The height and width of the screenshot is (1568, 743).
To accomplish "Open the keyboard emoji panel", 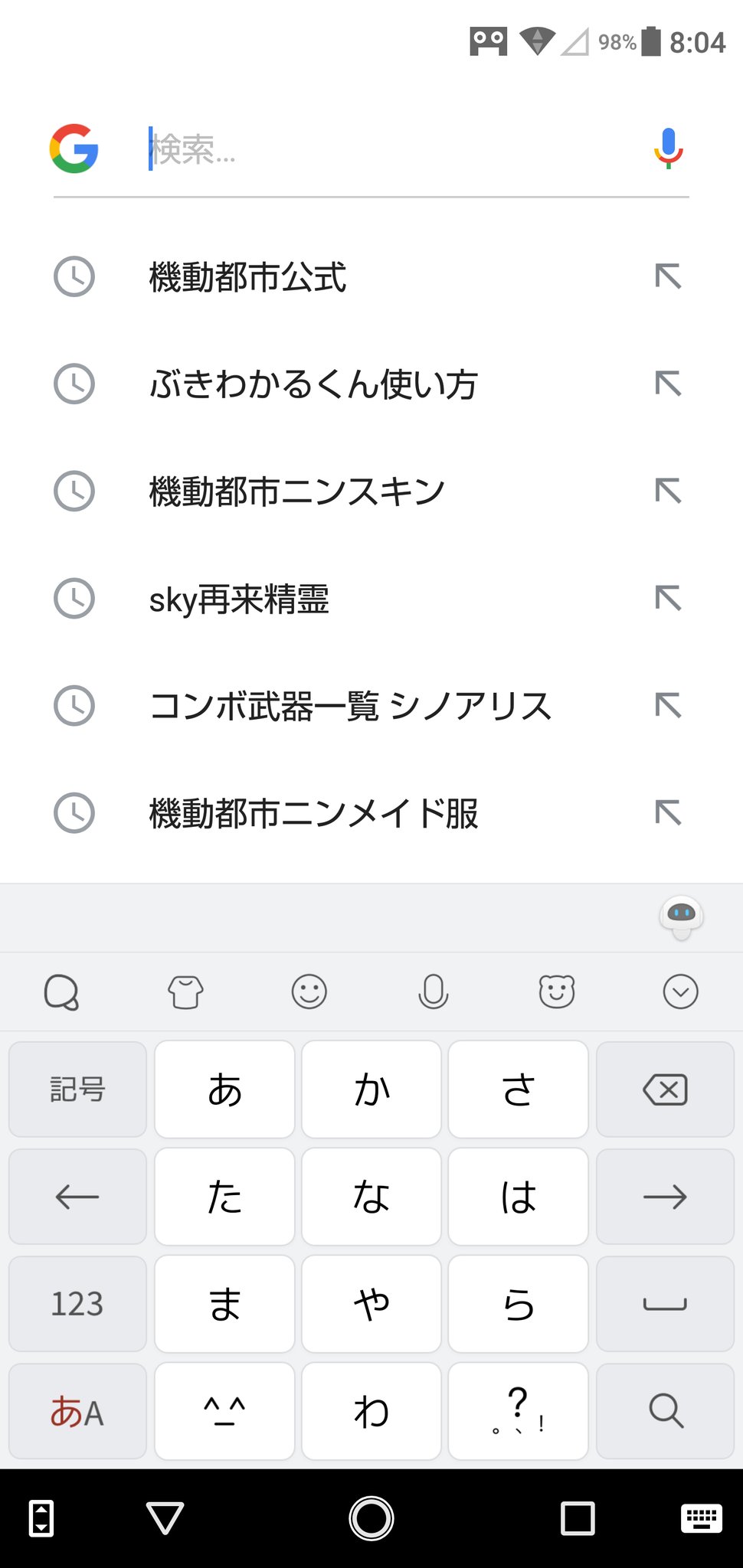I will click(309, 991).
